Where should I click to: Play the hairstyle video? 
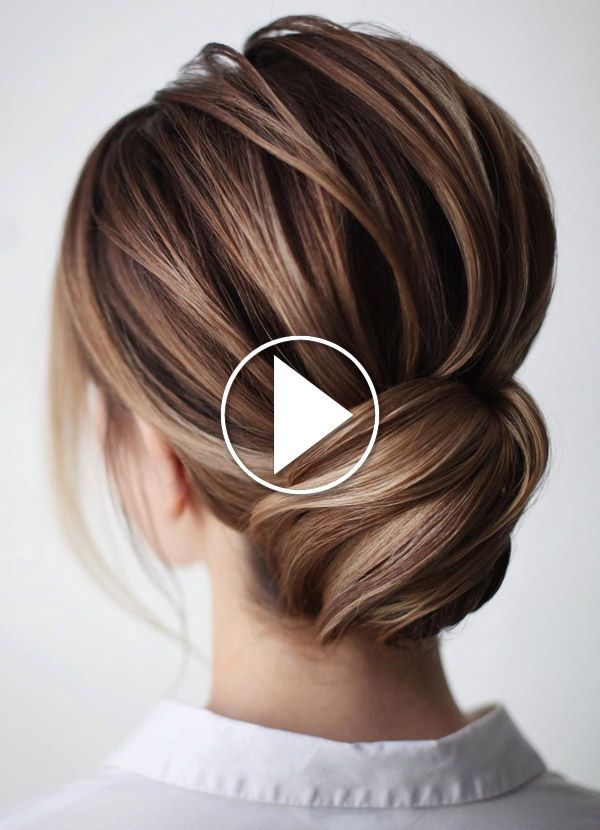300,415
